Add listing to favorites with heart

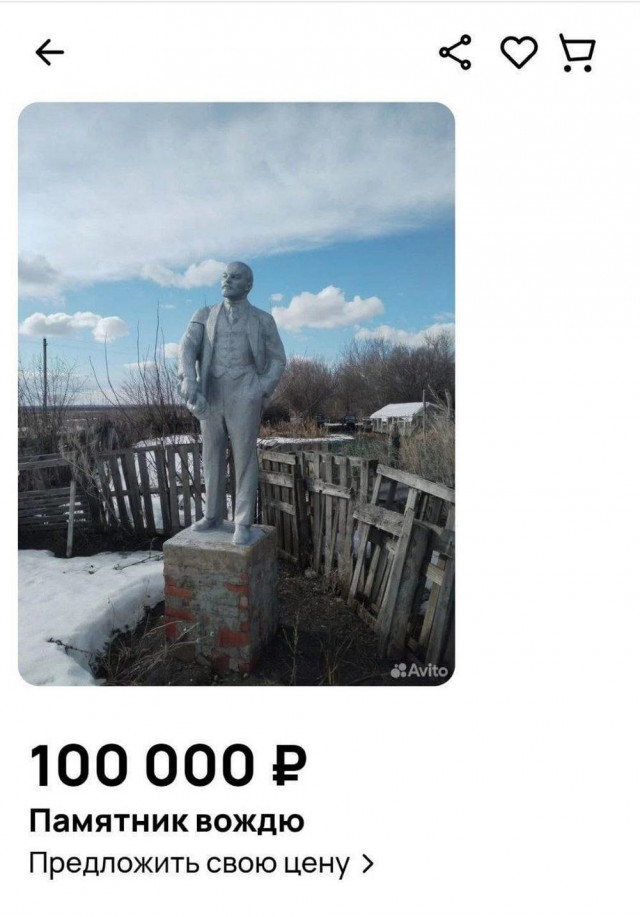point(518,52)
